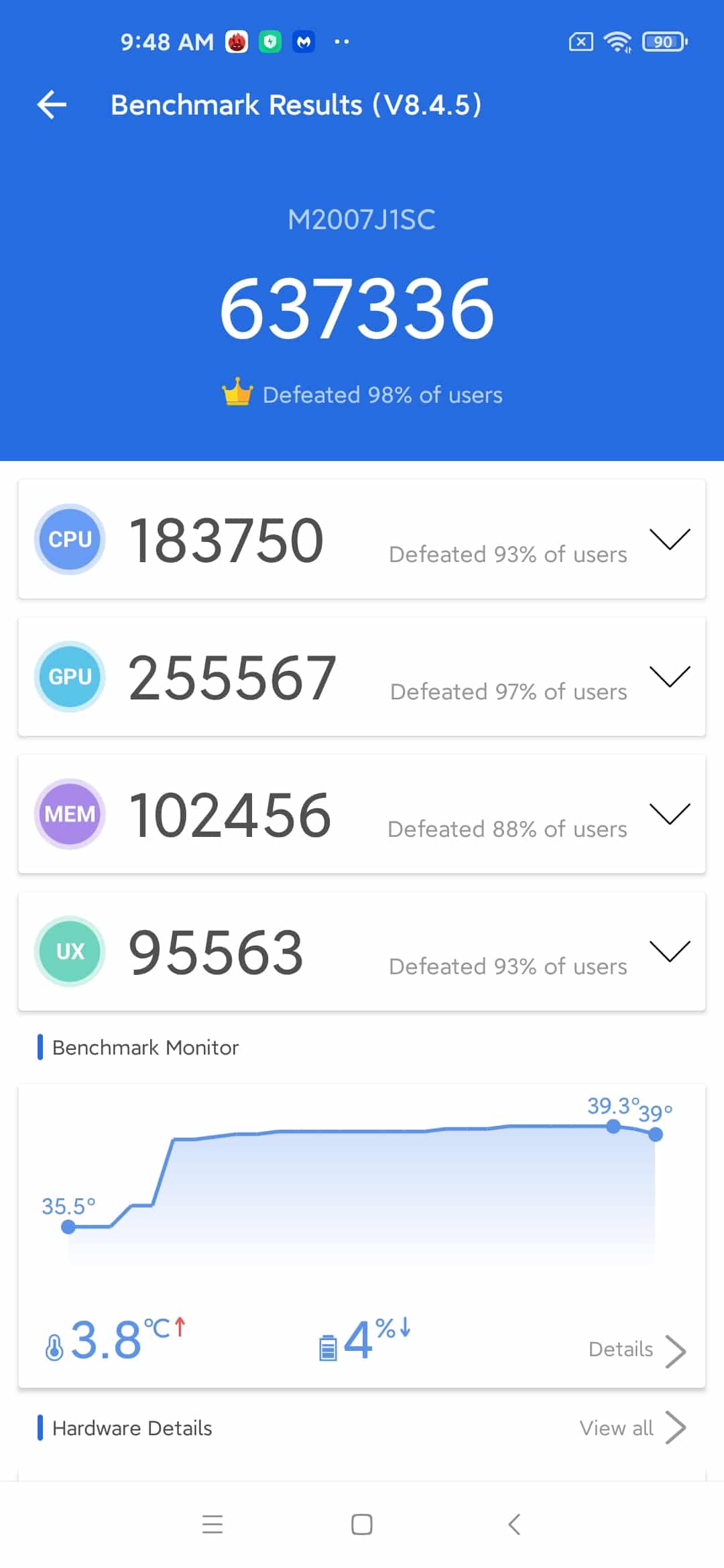The image size is (724, 1568).
Task: Expand the UX score card
Action: click(x=670, y=951)
